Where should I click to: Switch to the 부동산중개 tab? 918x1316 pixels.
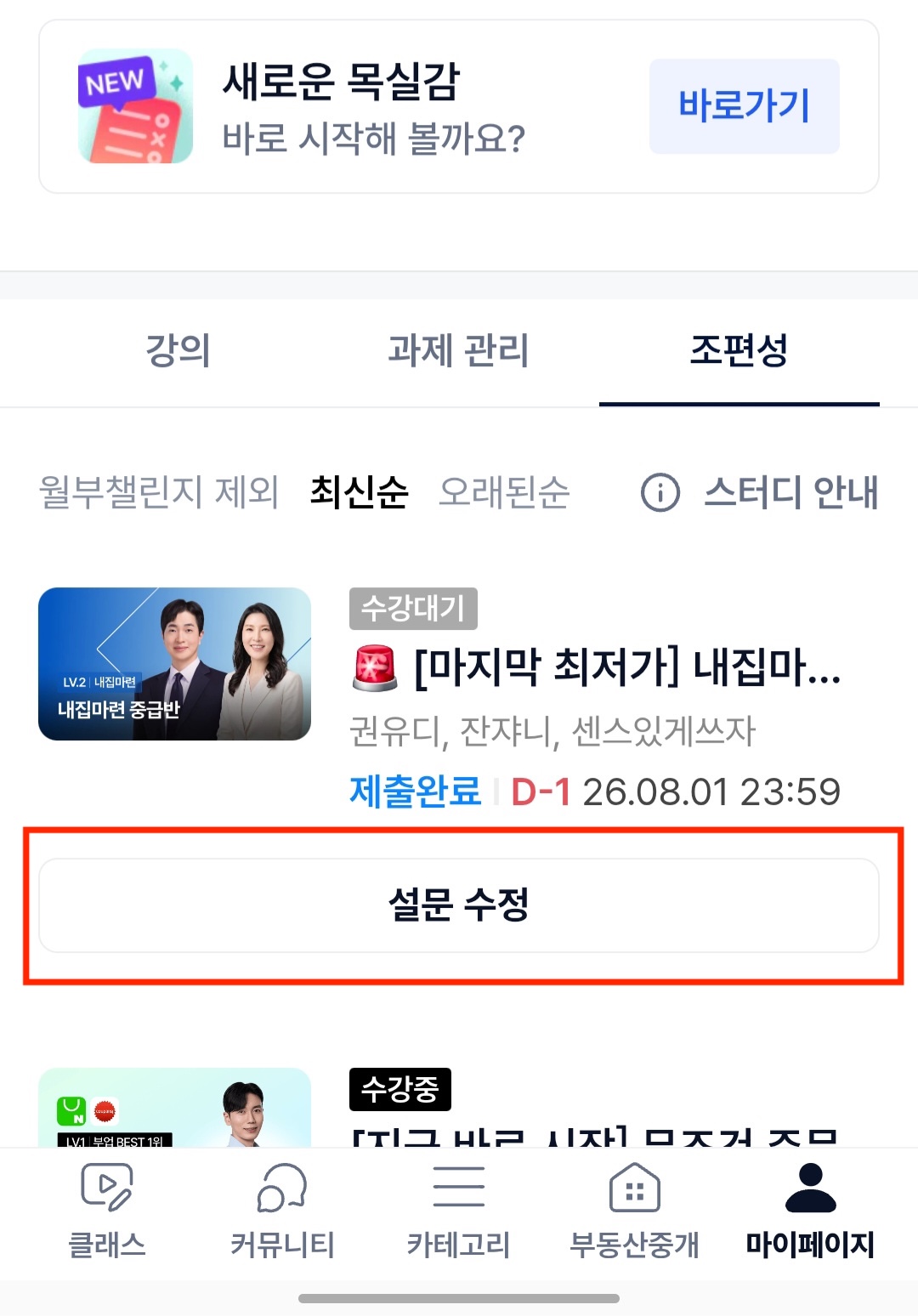pos(634,1211)
